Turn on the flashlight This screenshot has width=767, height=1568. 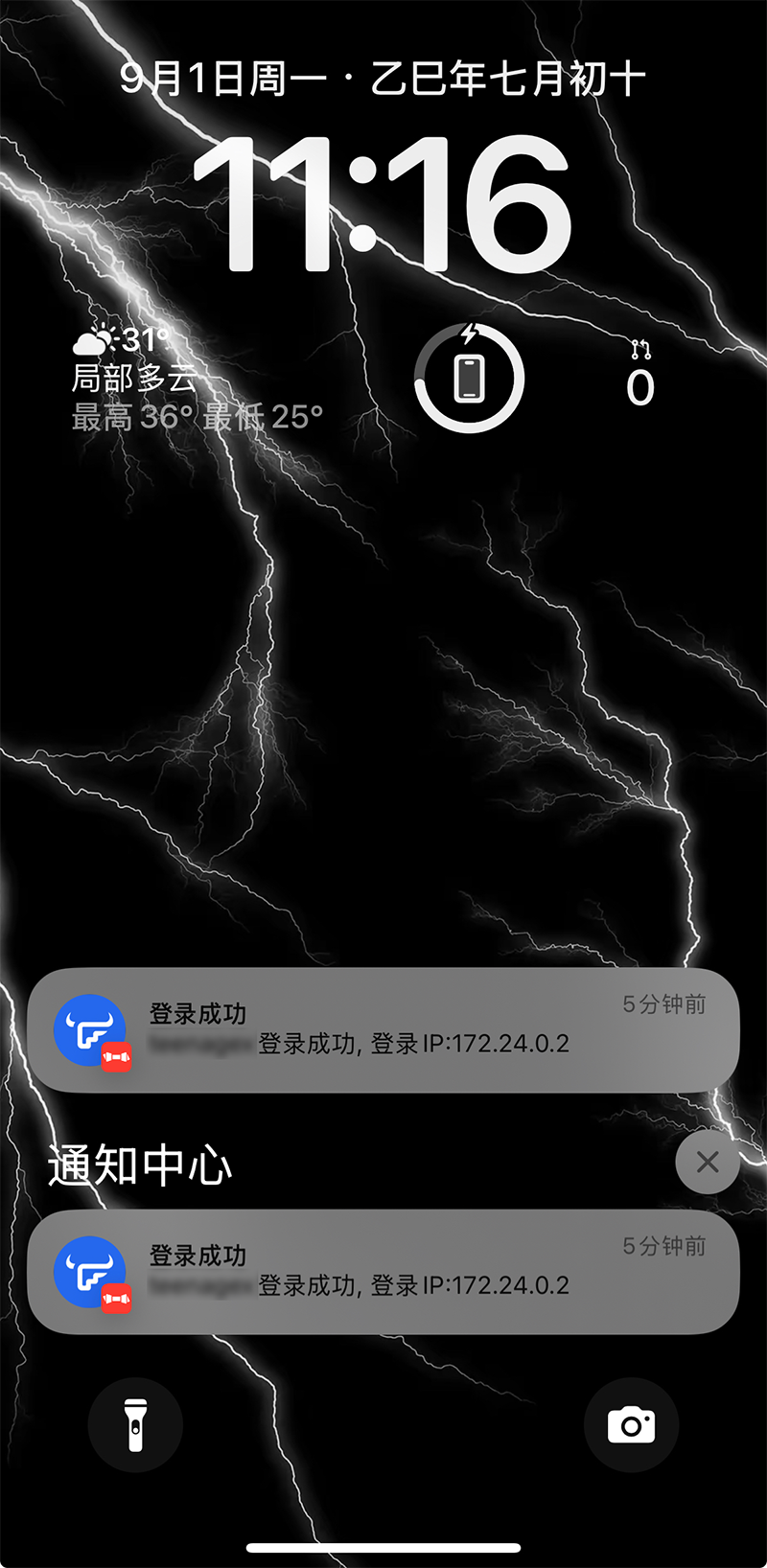[x=135, y=1425]
